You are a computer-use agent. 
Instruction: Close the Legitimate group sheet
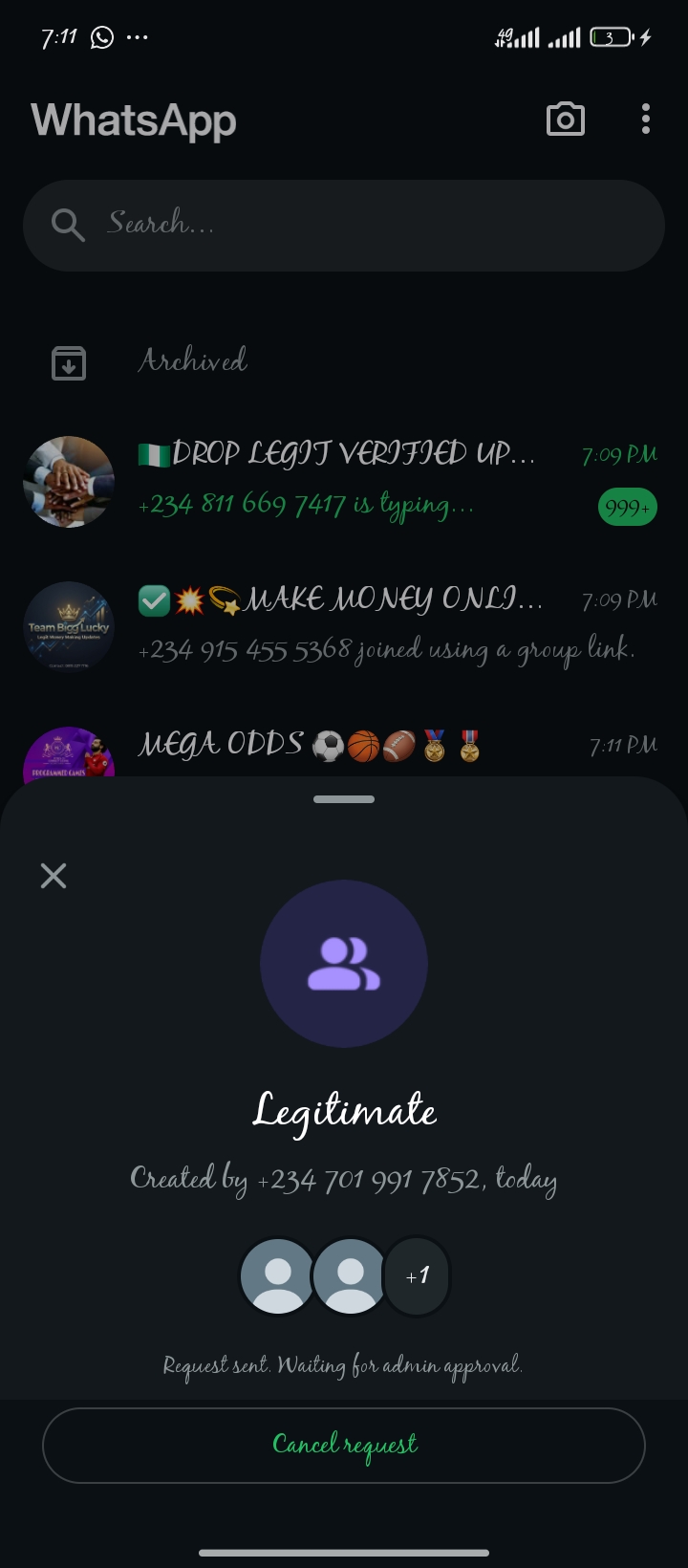coord(54,876)
